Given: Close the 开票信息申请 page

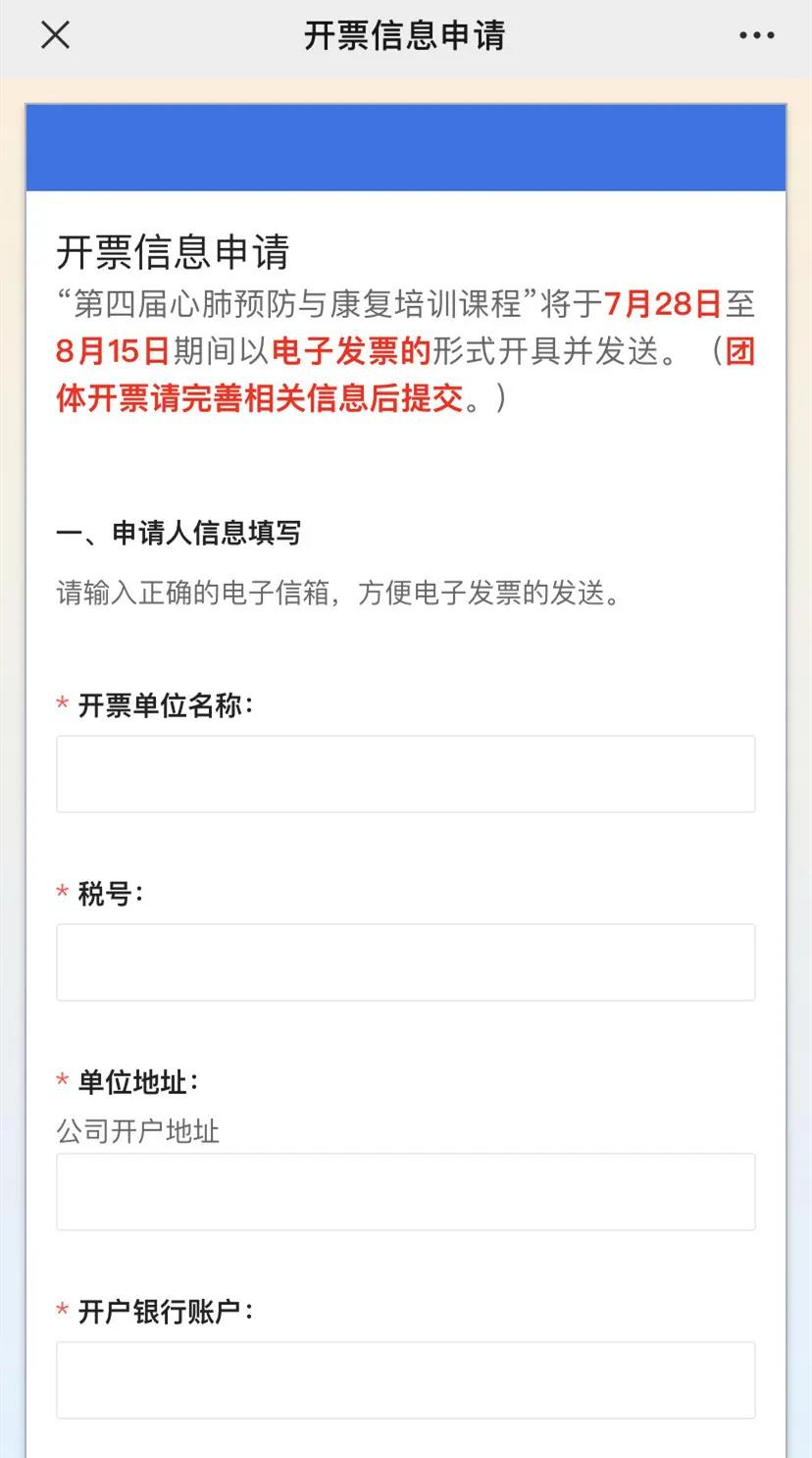Looking at the screenshot, I should pos(55,36).
